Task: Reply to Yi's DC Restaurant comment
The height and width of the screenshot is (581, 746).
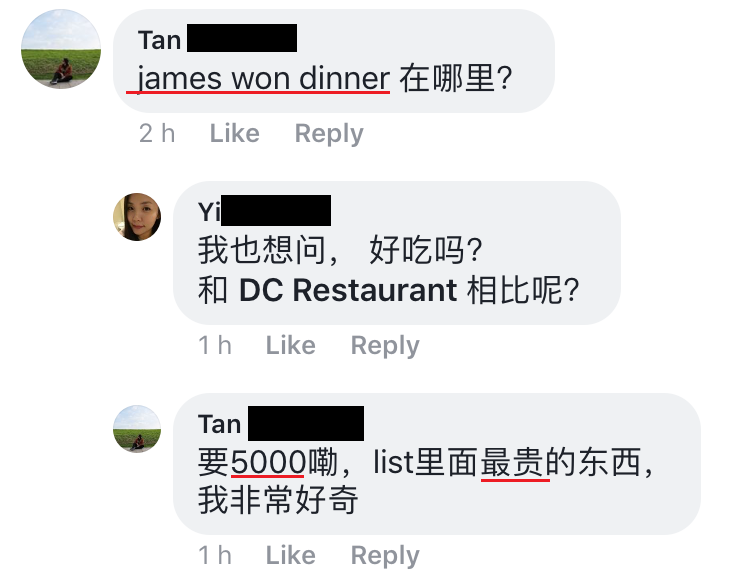Action: point(384,346)
